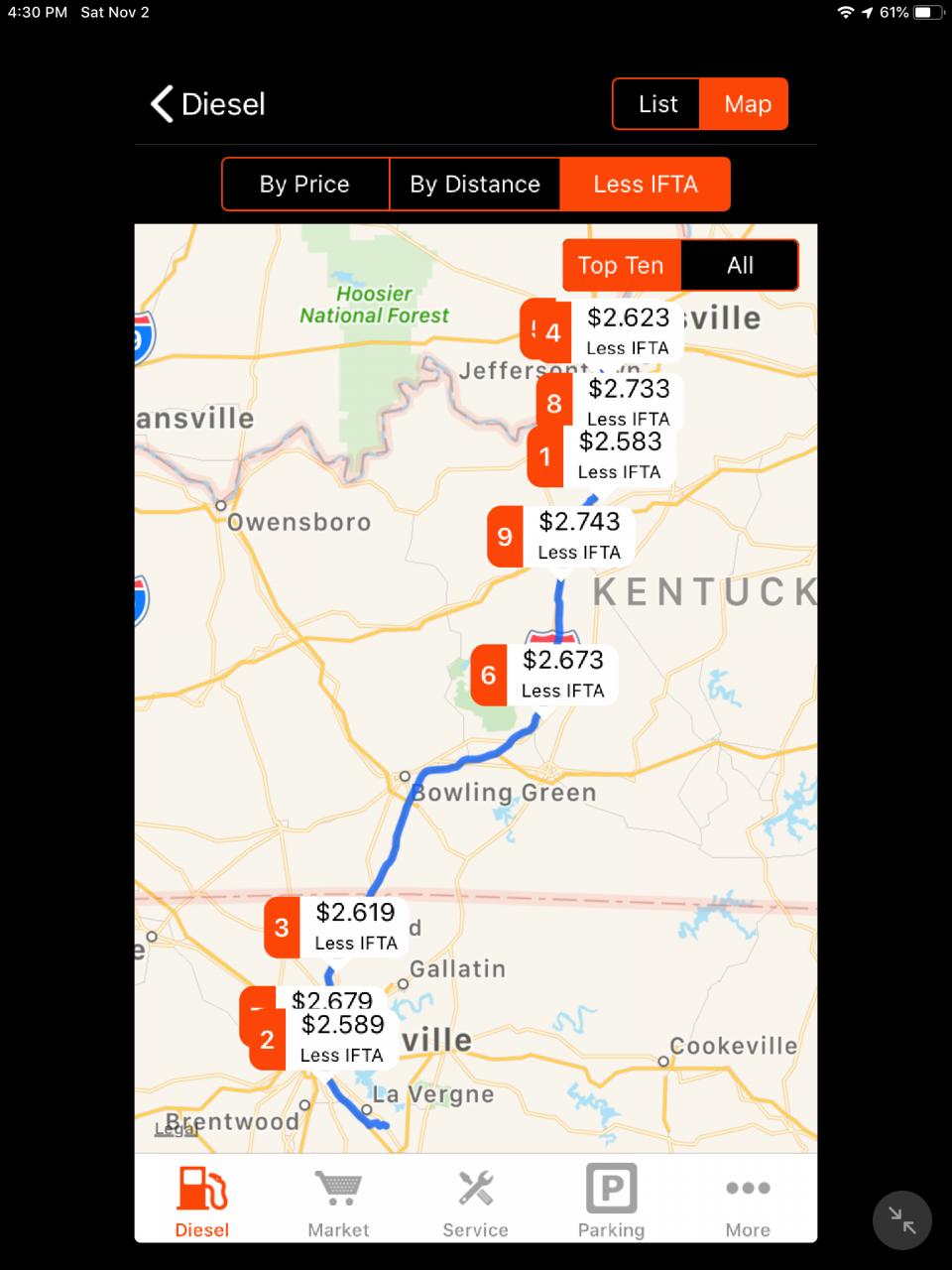Open the Diesel tab
The height and width of the screenshot is (1270, 952).
pos(202,1203)
